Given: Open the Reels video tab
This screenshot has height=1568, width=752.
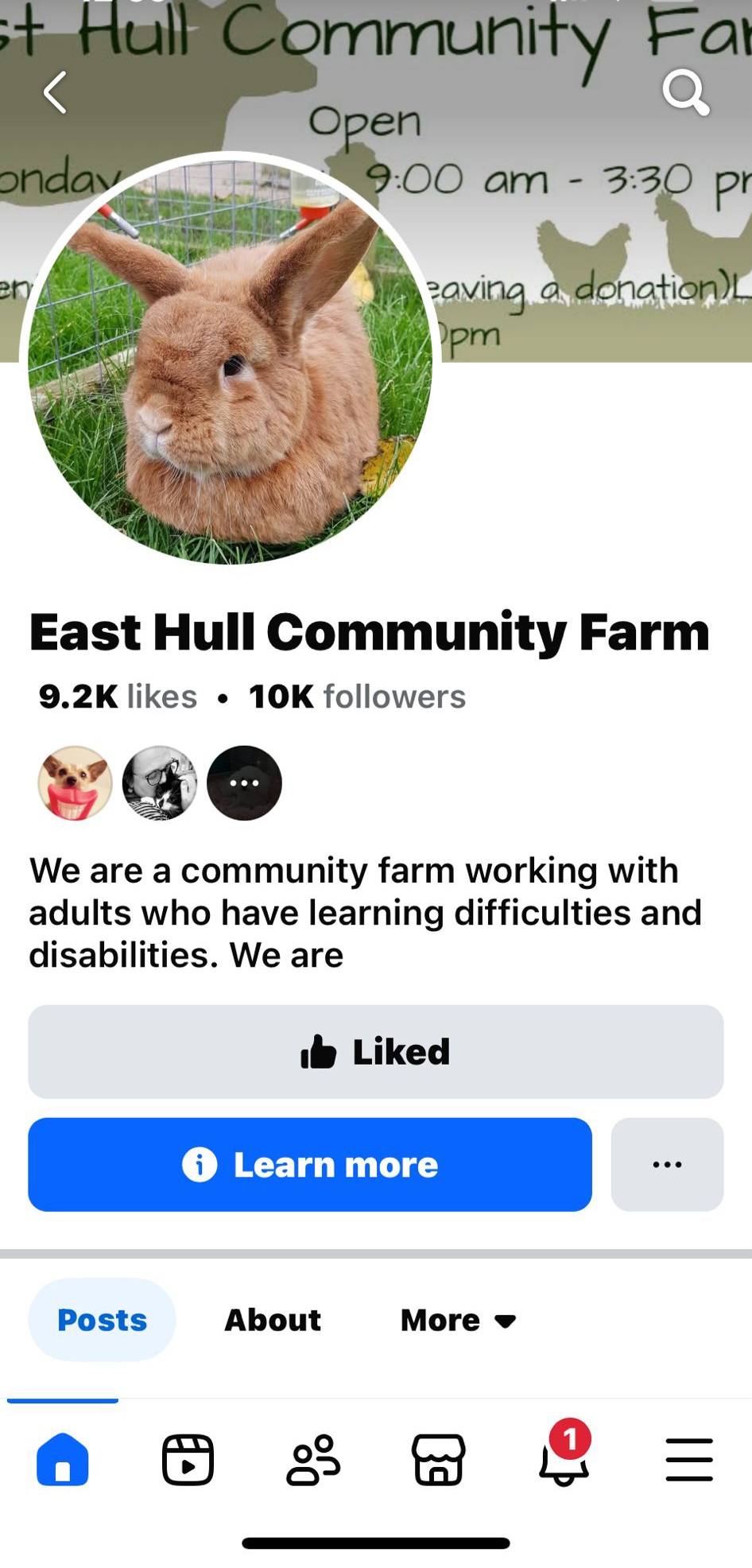Looking at the screenshot, I should click(x=188, y=1459).
